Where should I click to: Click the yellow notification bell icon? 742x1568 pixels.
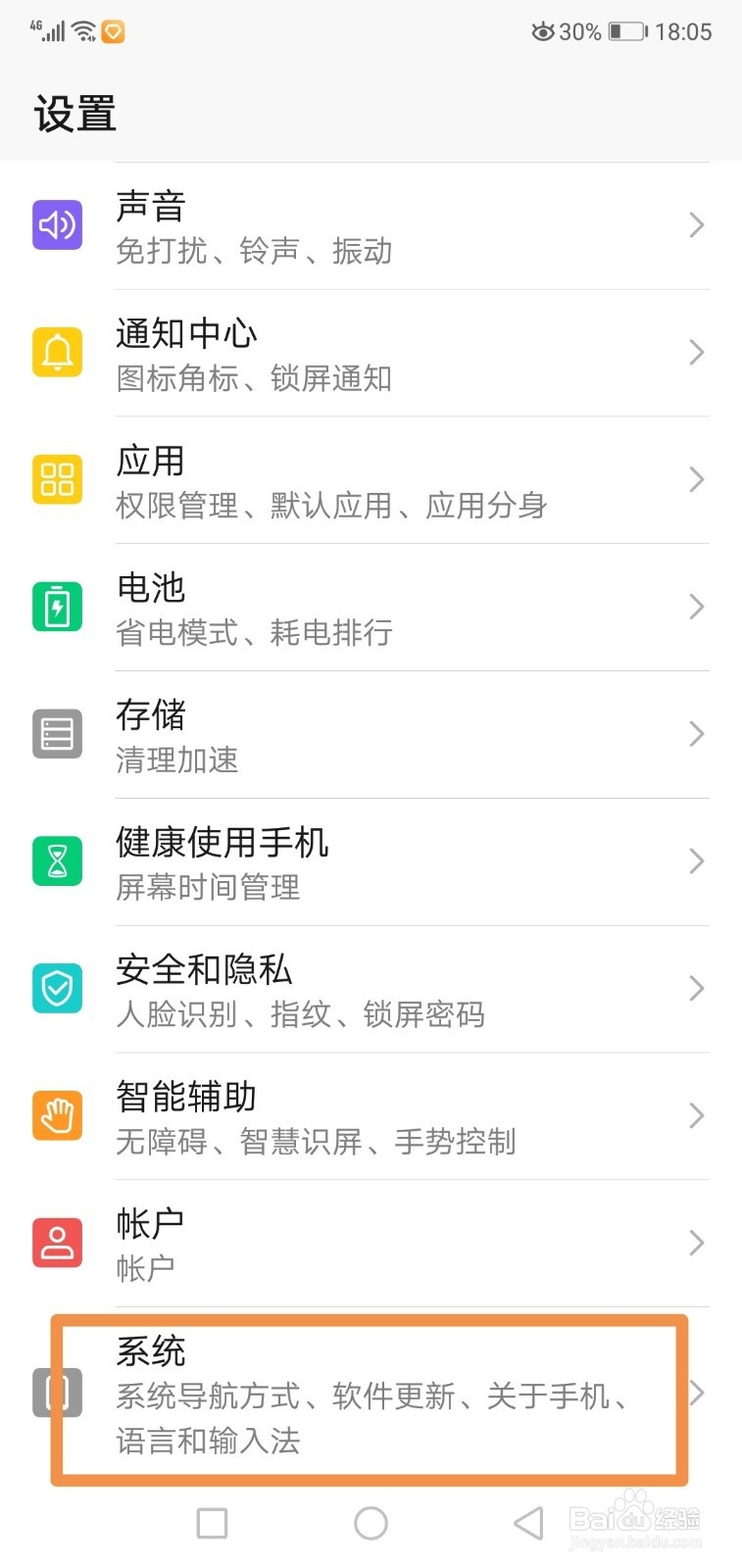coord(56,352)
